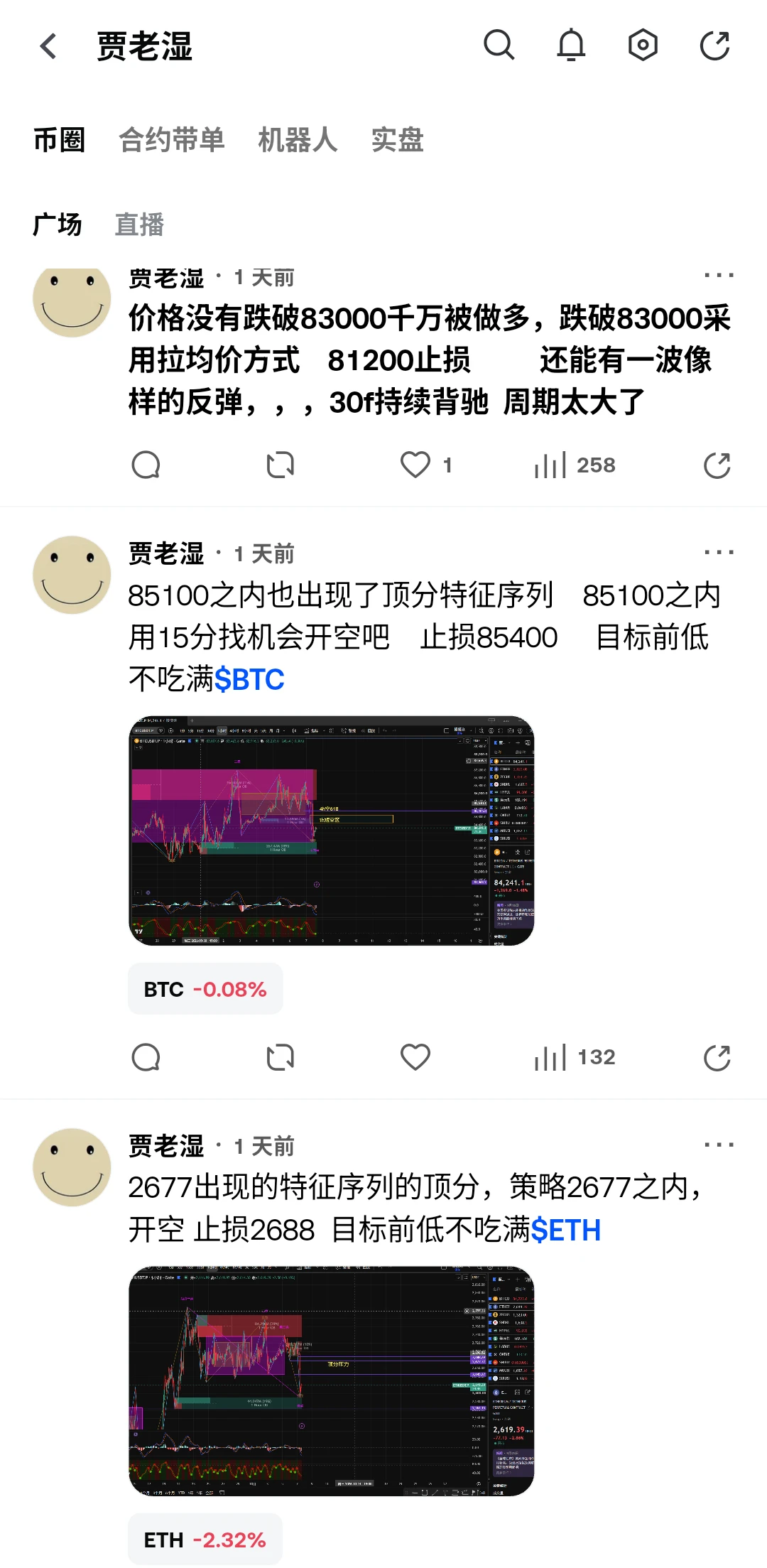The image size is (767, 1568).
Task: Open the BTC -0.08% chip
Action: (x=205, y=989)
